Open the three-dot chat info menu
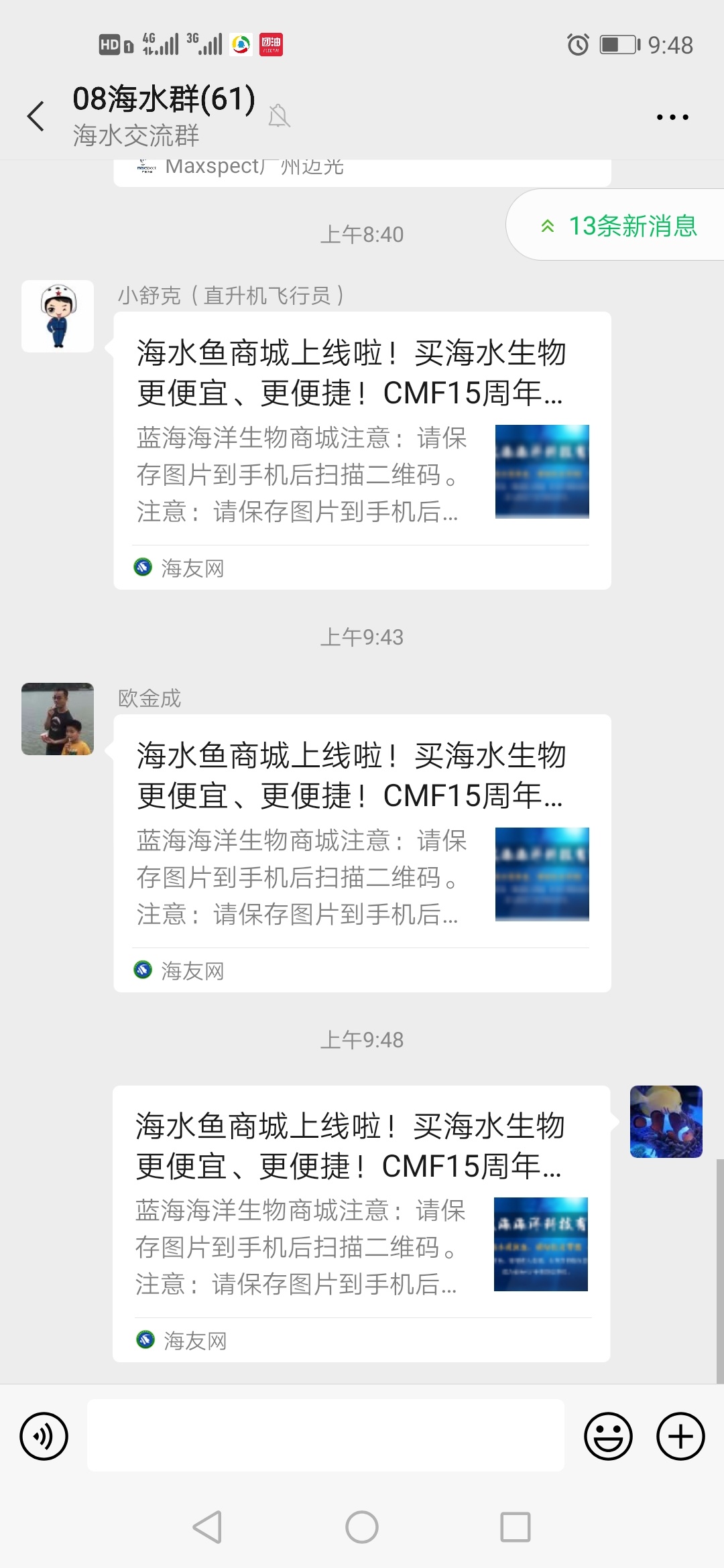724x1568 pixels. (672, 117)
